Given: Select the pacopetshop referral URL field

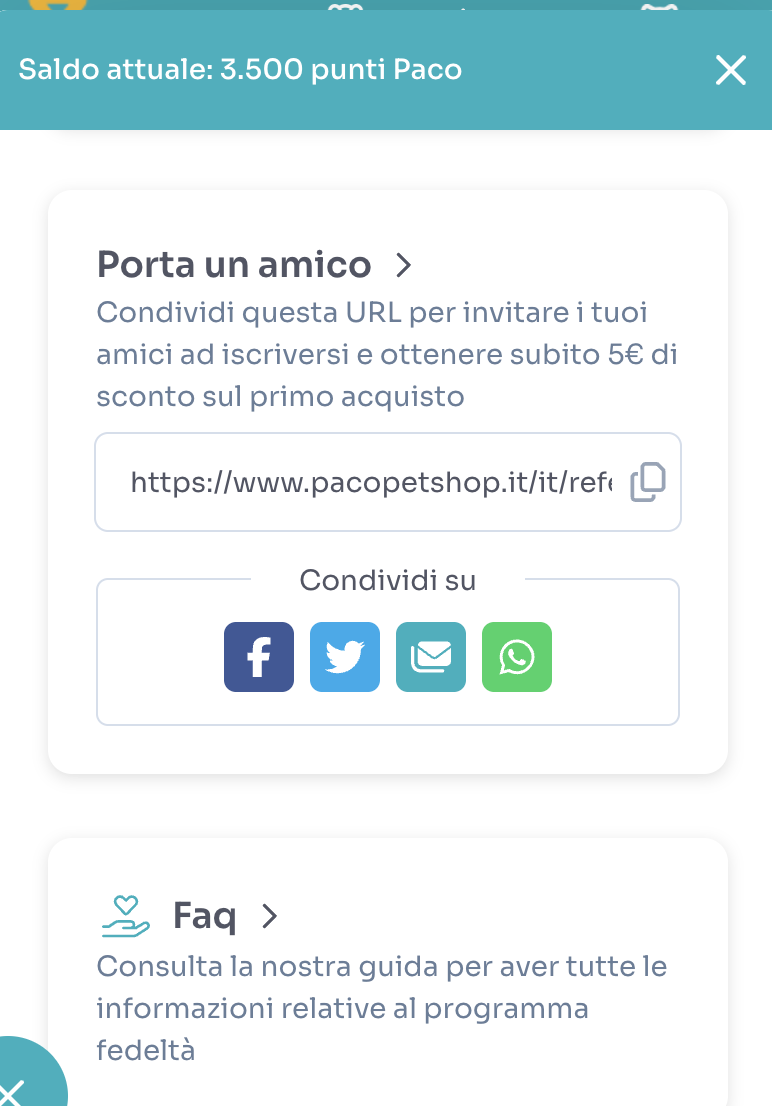Looking at the screenshot, I should click(x=370, y=483).
